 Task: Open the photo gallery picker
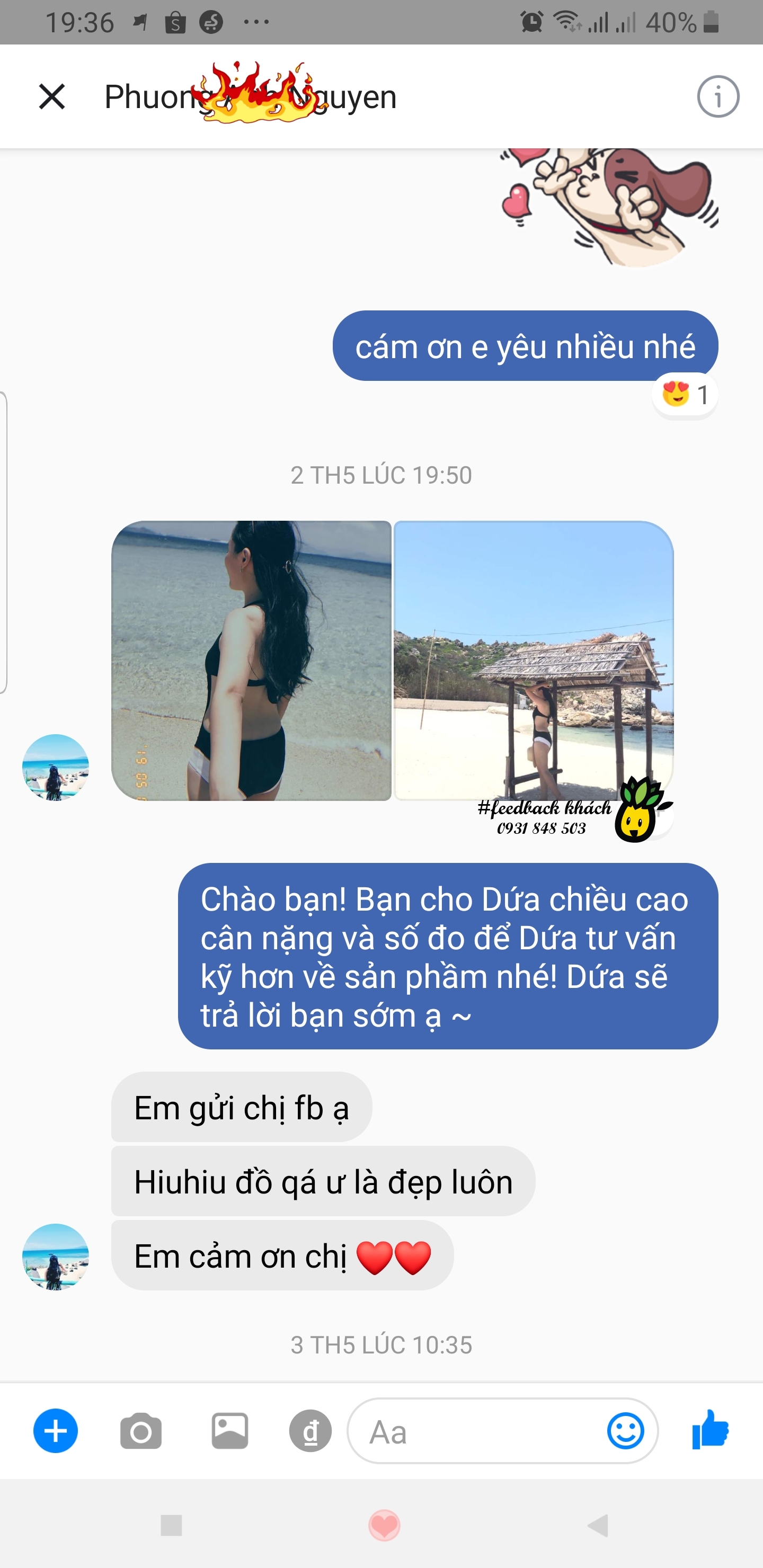(229, 1431)
